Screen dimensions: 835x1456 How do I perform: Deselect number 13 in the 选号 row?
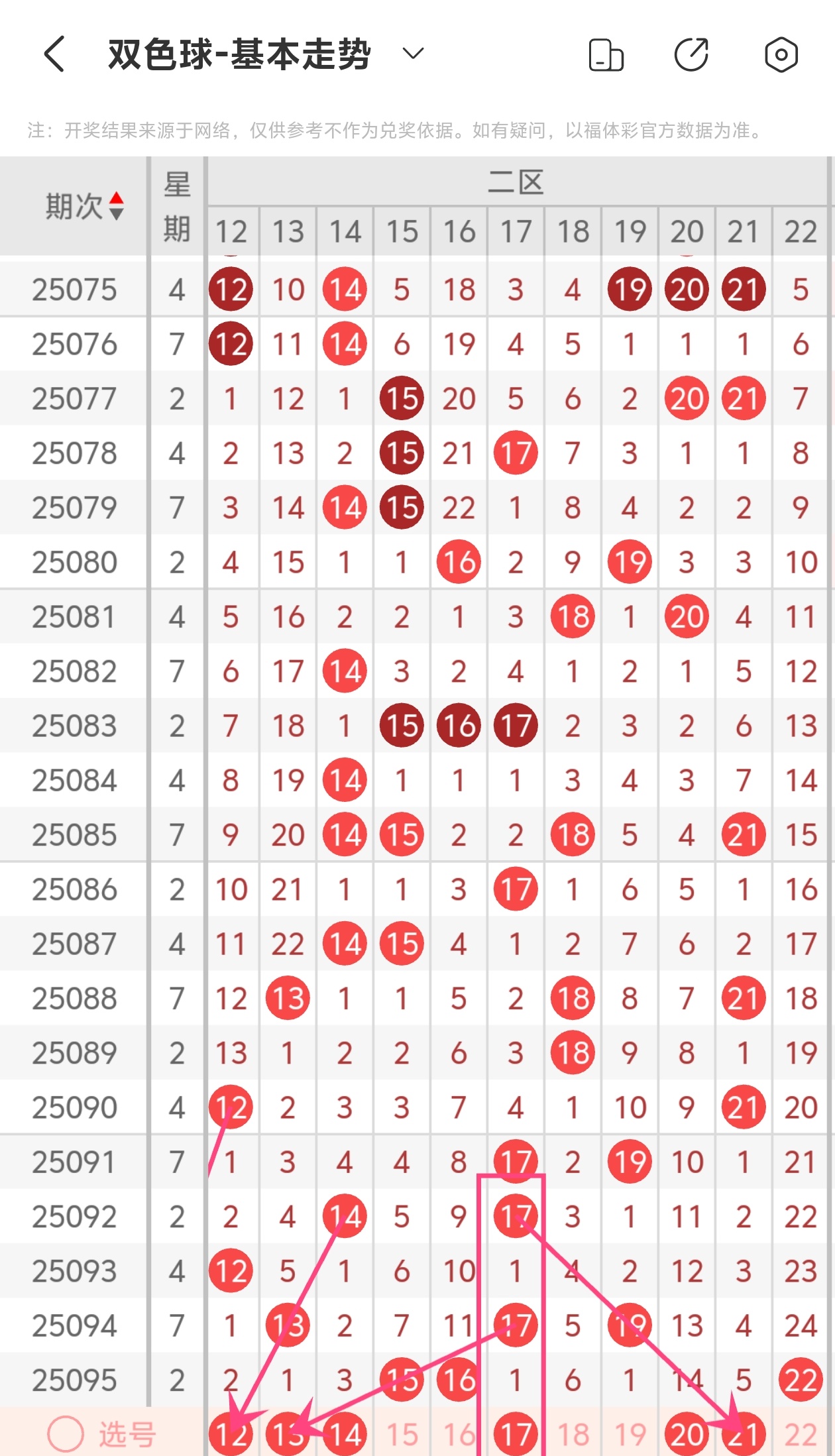point(288,1434)
